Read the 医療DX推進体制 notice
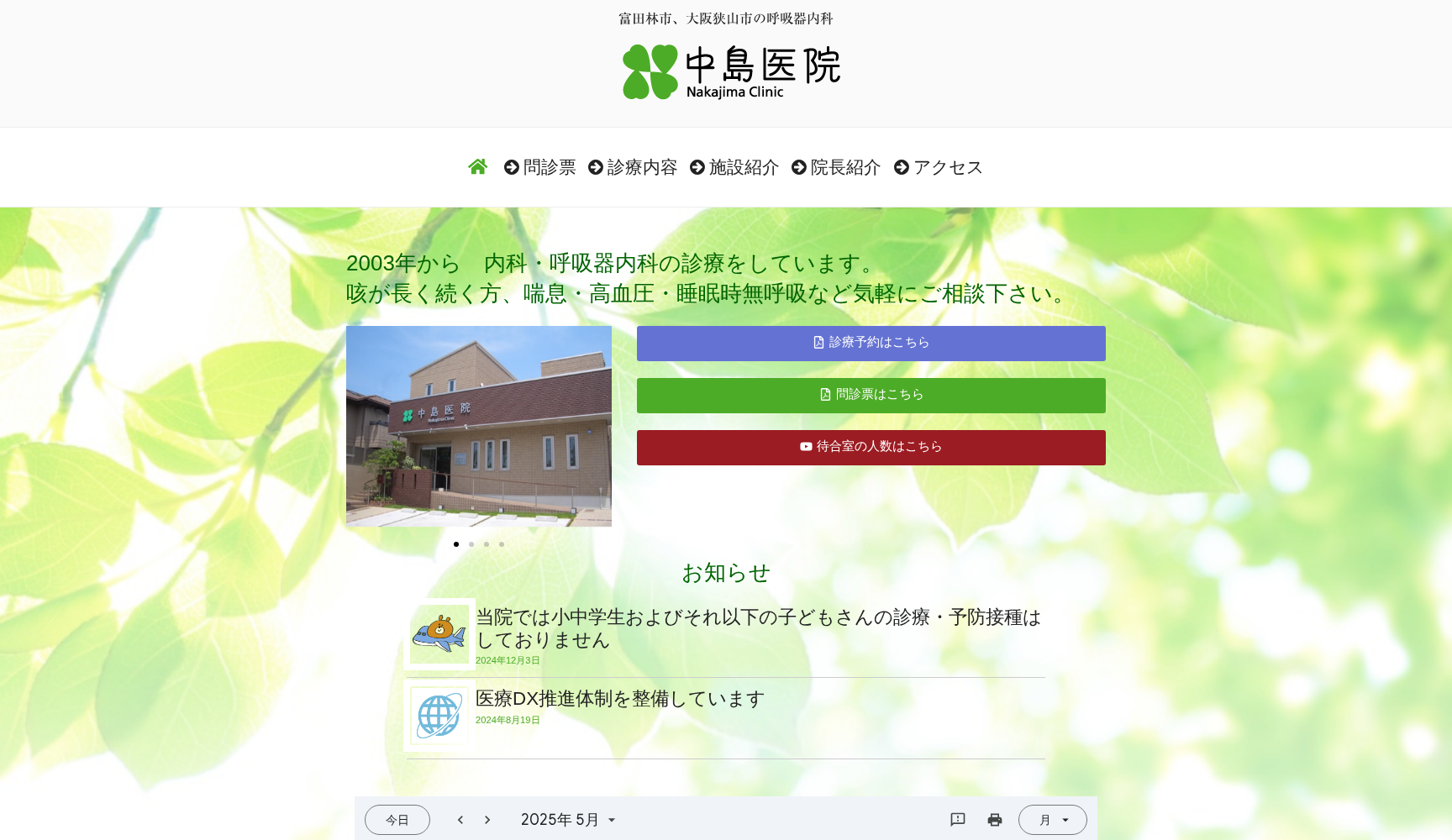1452x840 pixels. point(620,699)
